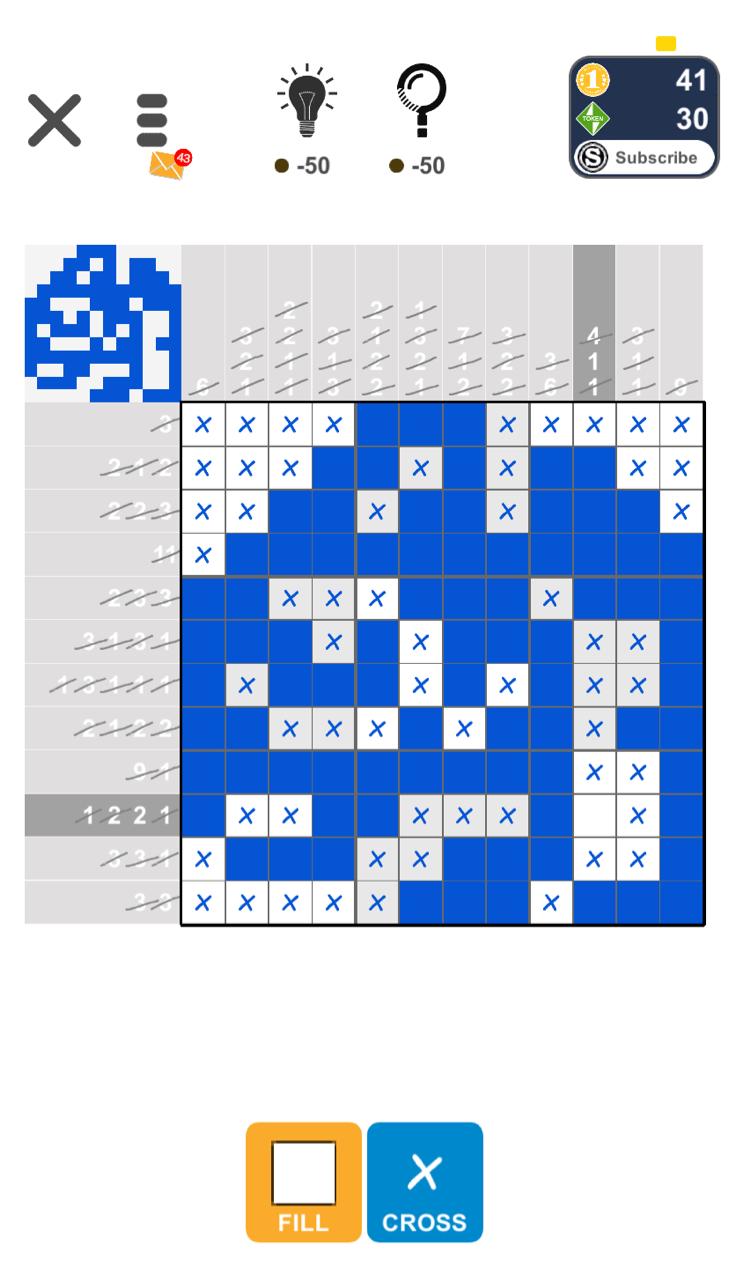Open the coins and tokens balance panel

(644, 100)
